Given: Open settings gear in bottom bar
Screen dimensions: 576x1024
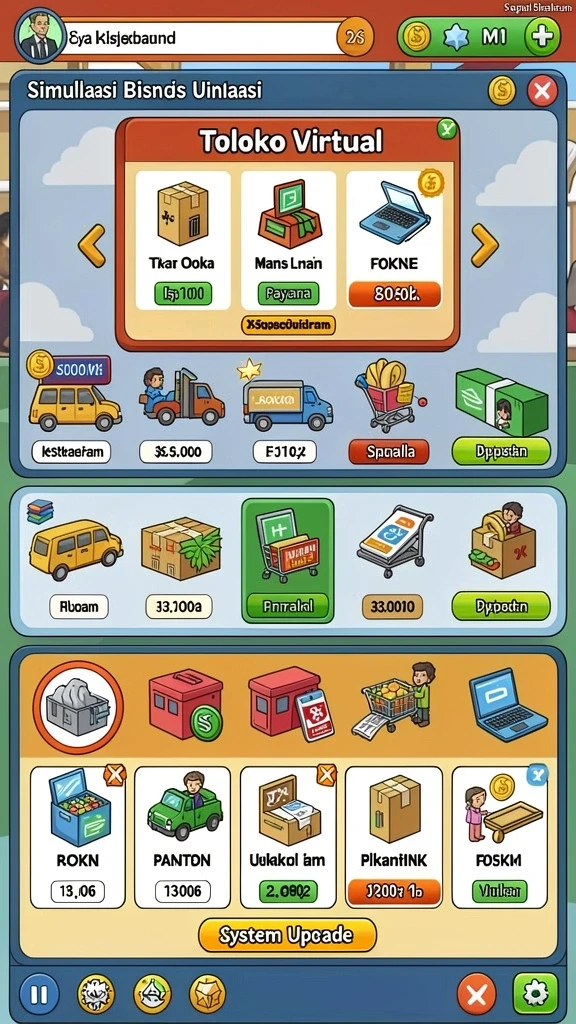Looking at the screenshot, I should (x=536, y=994).
